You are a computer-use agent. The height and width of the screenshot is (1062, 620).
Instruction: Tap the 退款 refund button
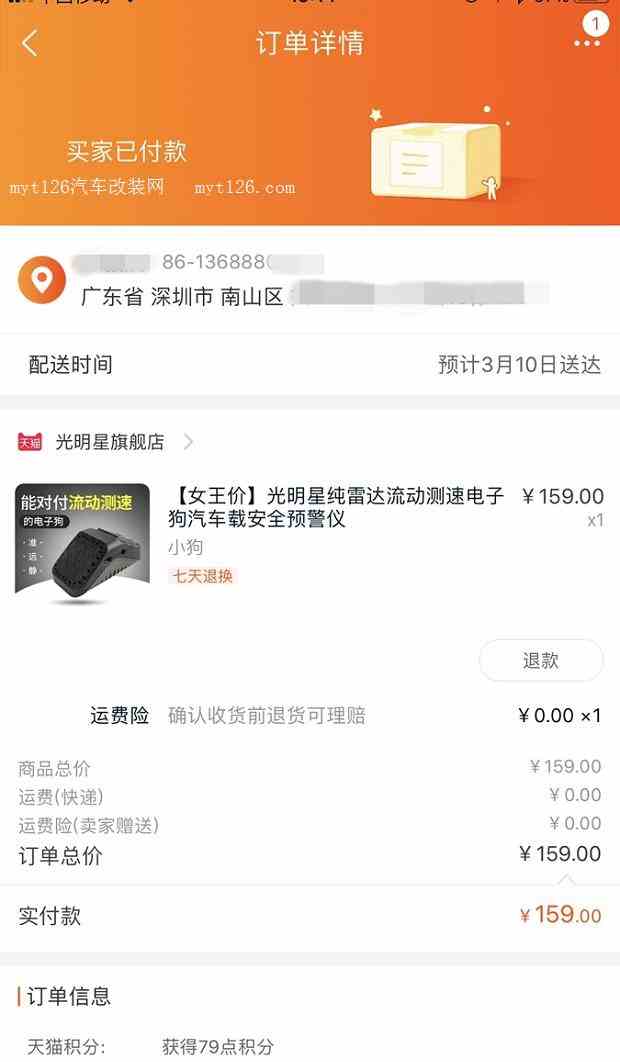point(541,661)
